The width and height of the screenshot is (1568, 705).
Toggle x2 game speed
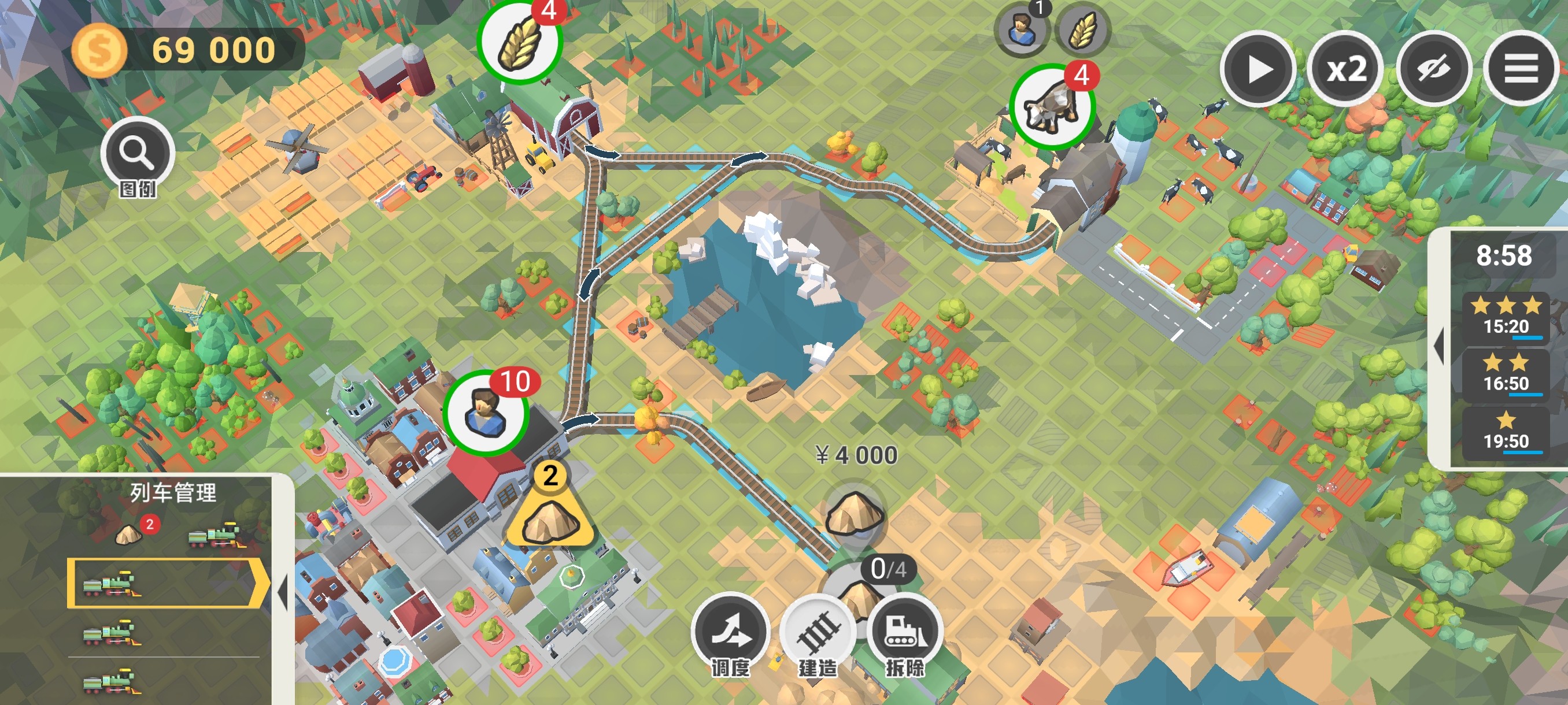tap(1345, 69)
